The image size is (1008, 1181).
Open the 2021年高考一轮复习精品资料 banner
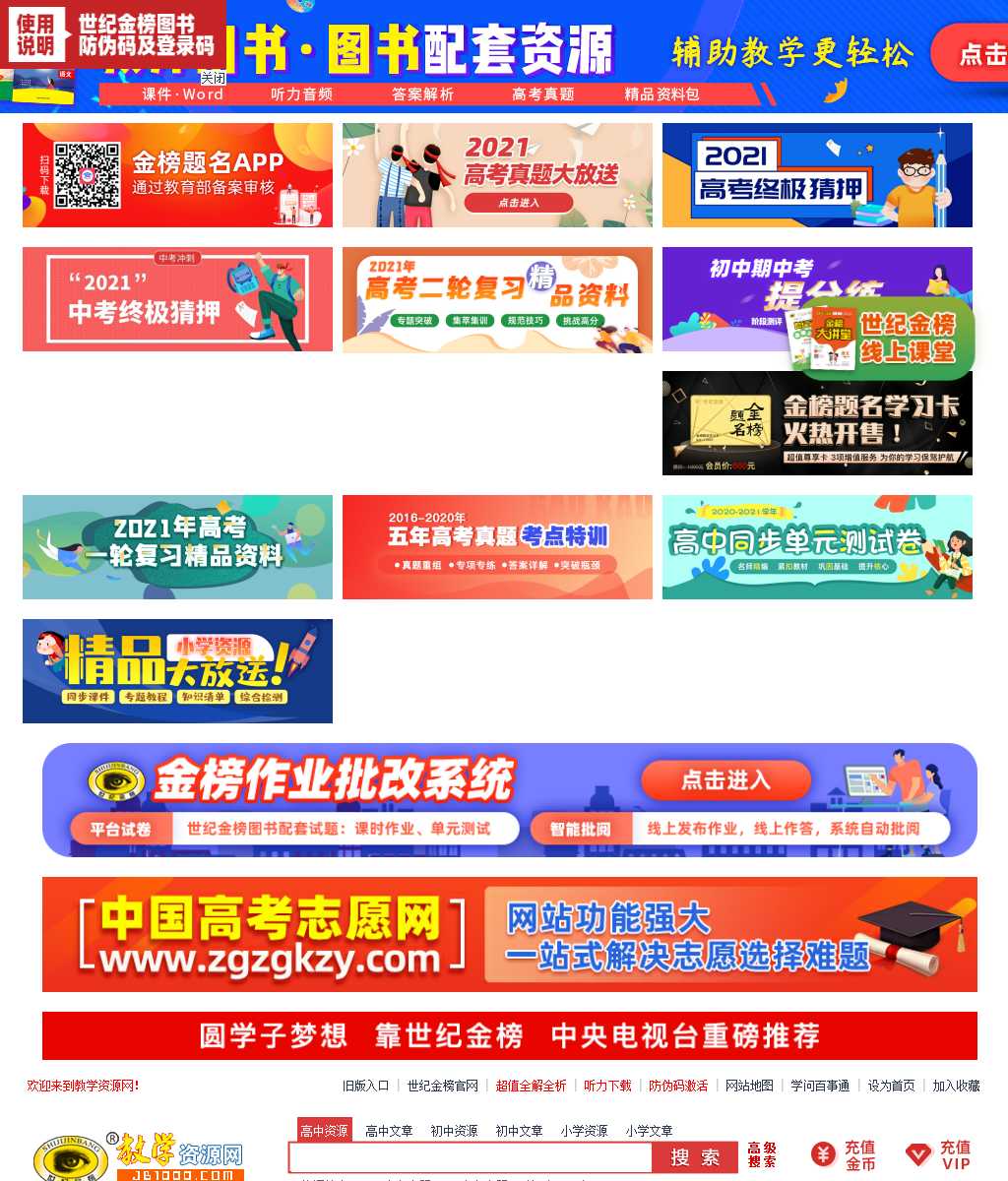click(177, 547)
